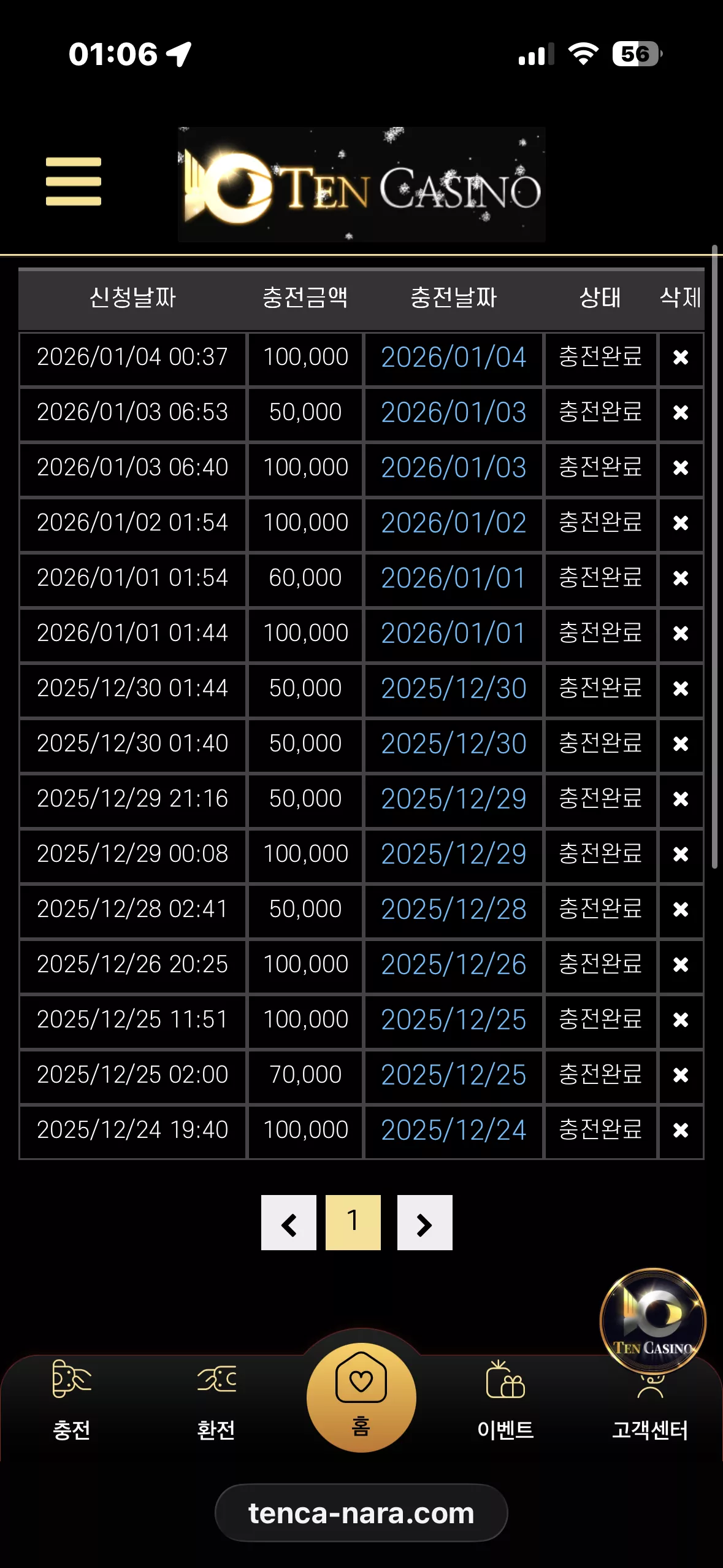The image size is (723, 1568).
Task: Delete the 2025/12/25 02:00 charge record
Action: click(x=680, y=1075)
